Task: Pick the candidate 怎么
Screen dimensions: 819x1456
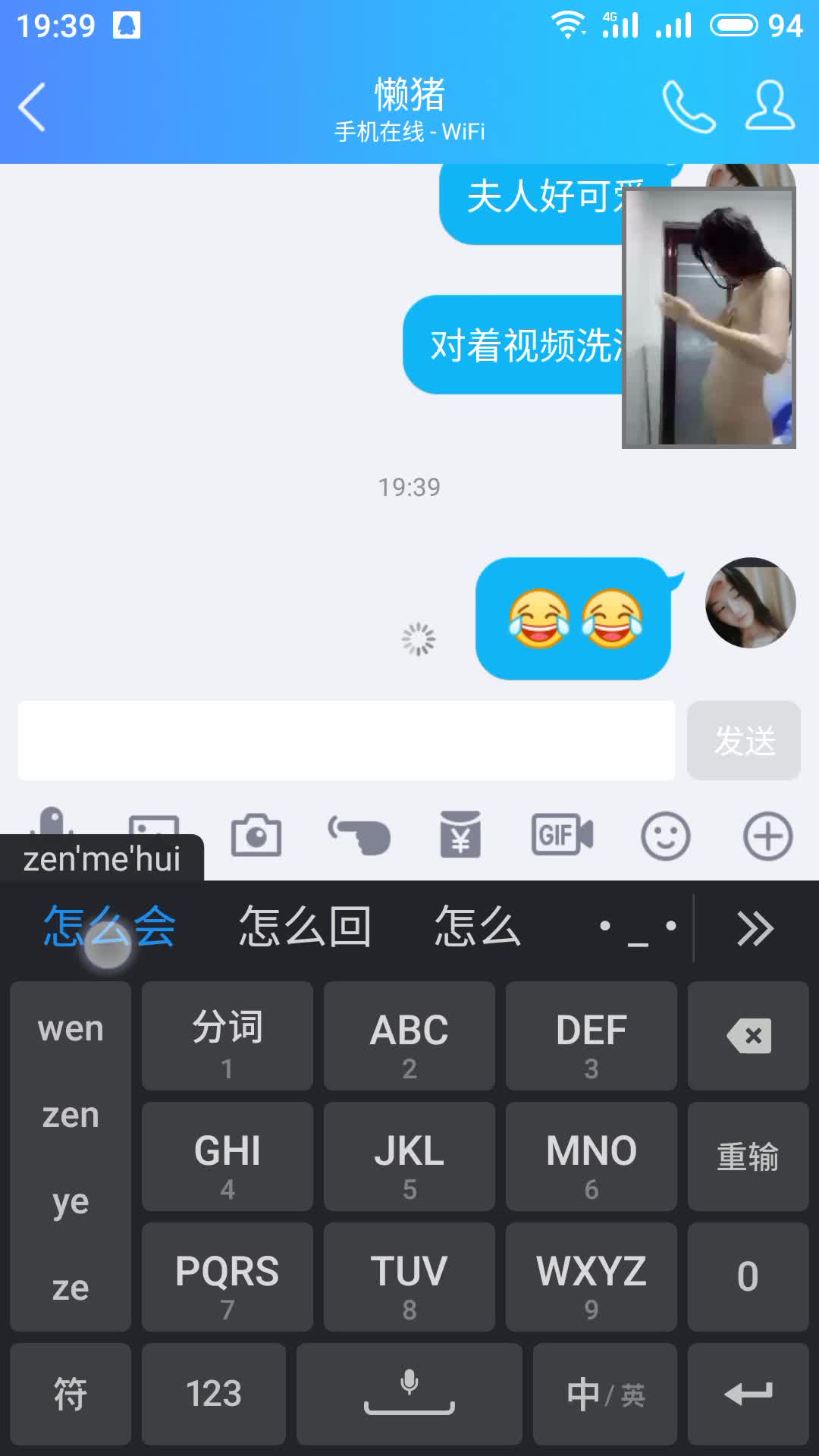Action: coord(477,927)
